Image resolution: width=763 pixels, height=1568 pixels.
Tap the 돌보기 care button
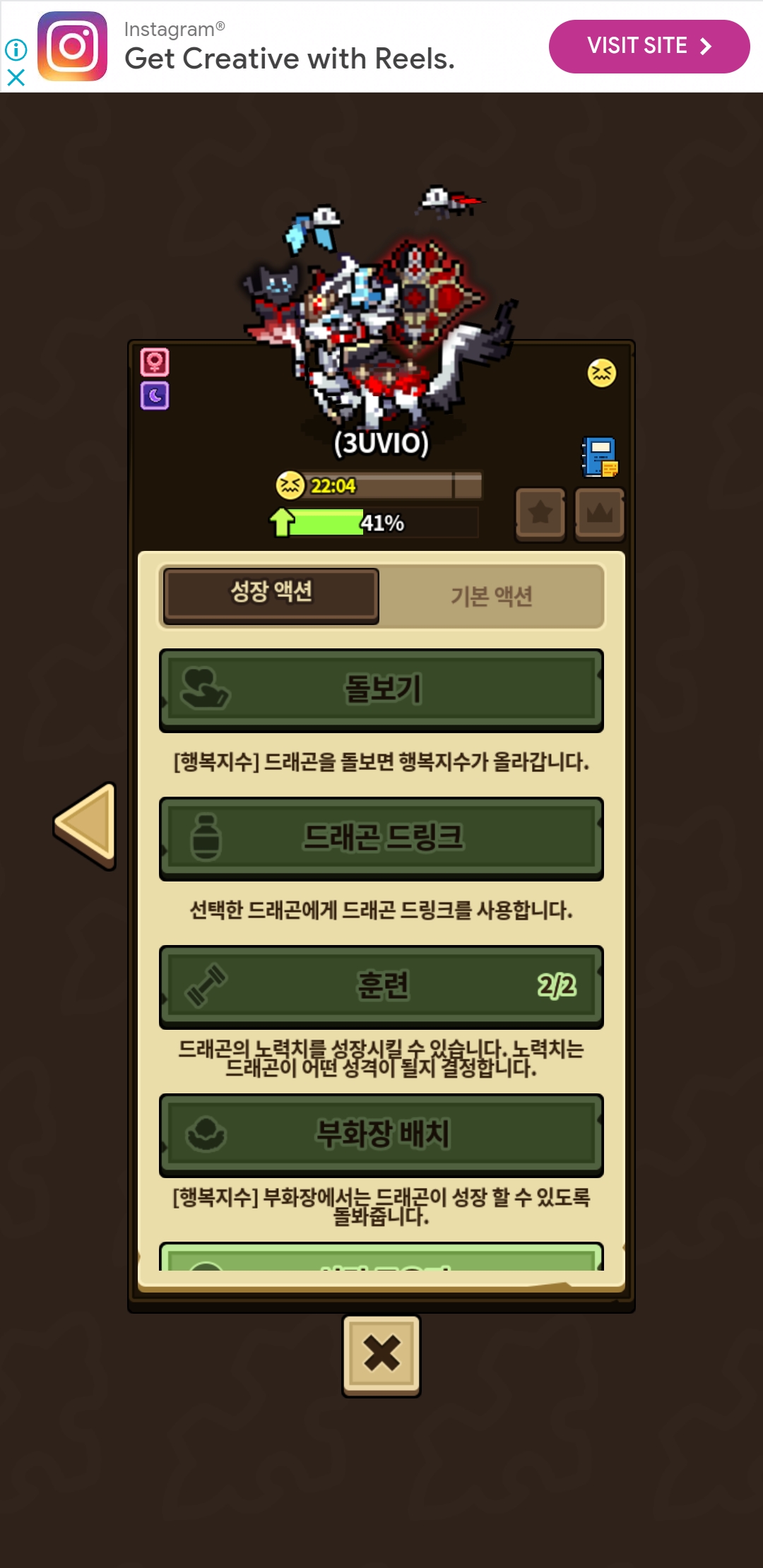[381, 689]
